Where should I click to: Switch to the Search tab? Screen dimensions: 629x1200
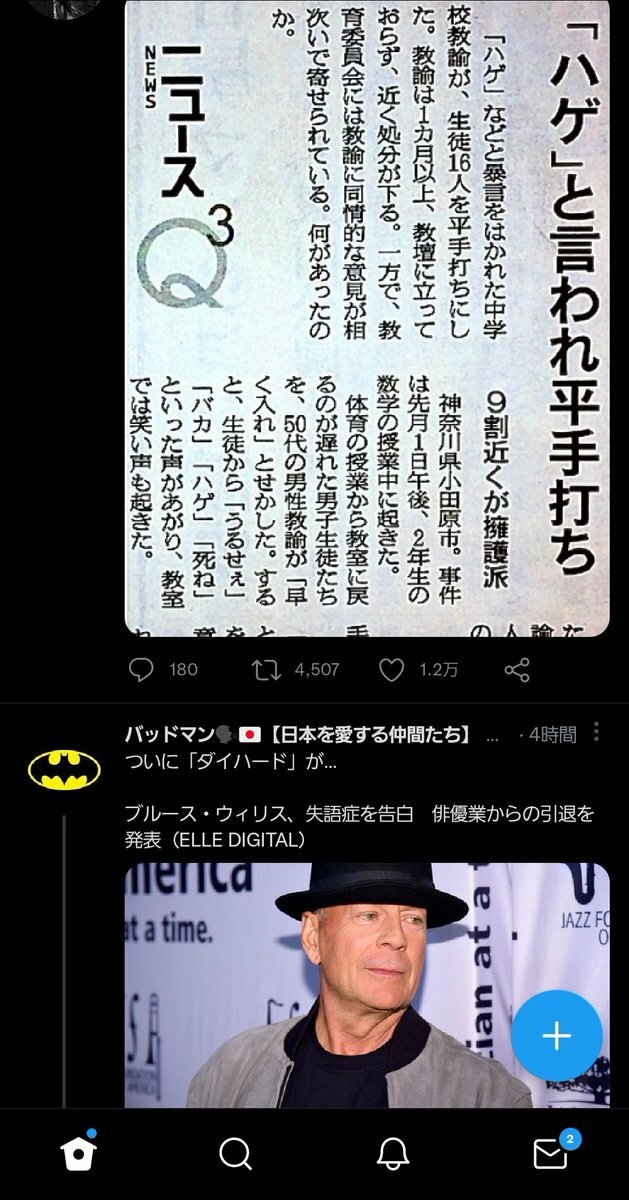pyautogui.click(x=235, y=1154)
